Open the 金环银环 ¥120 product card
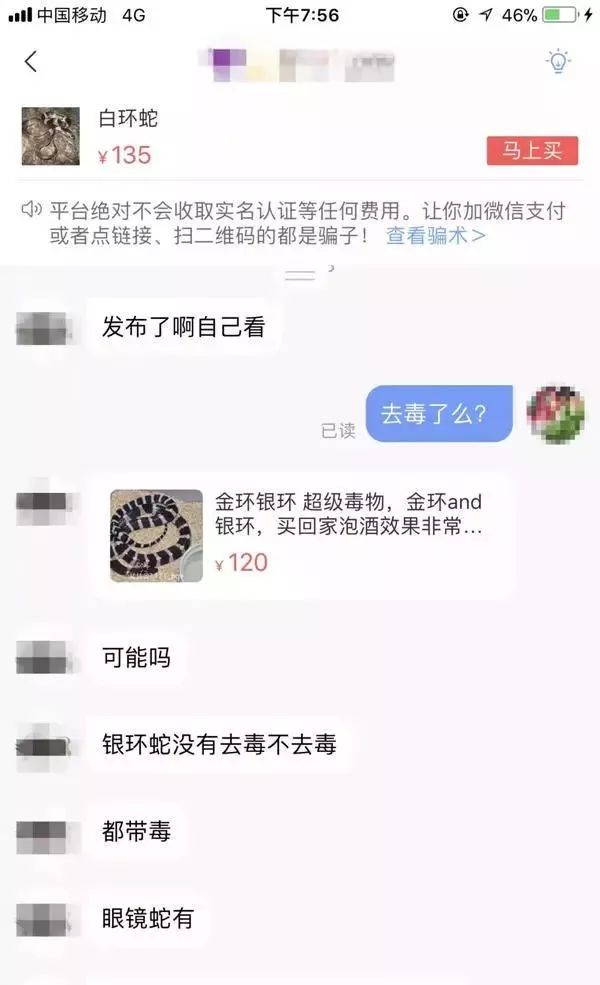This screenshot has width=600, height=985. click(x=300, y=535)
